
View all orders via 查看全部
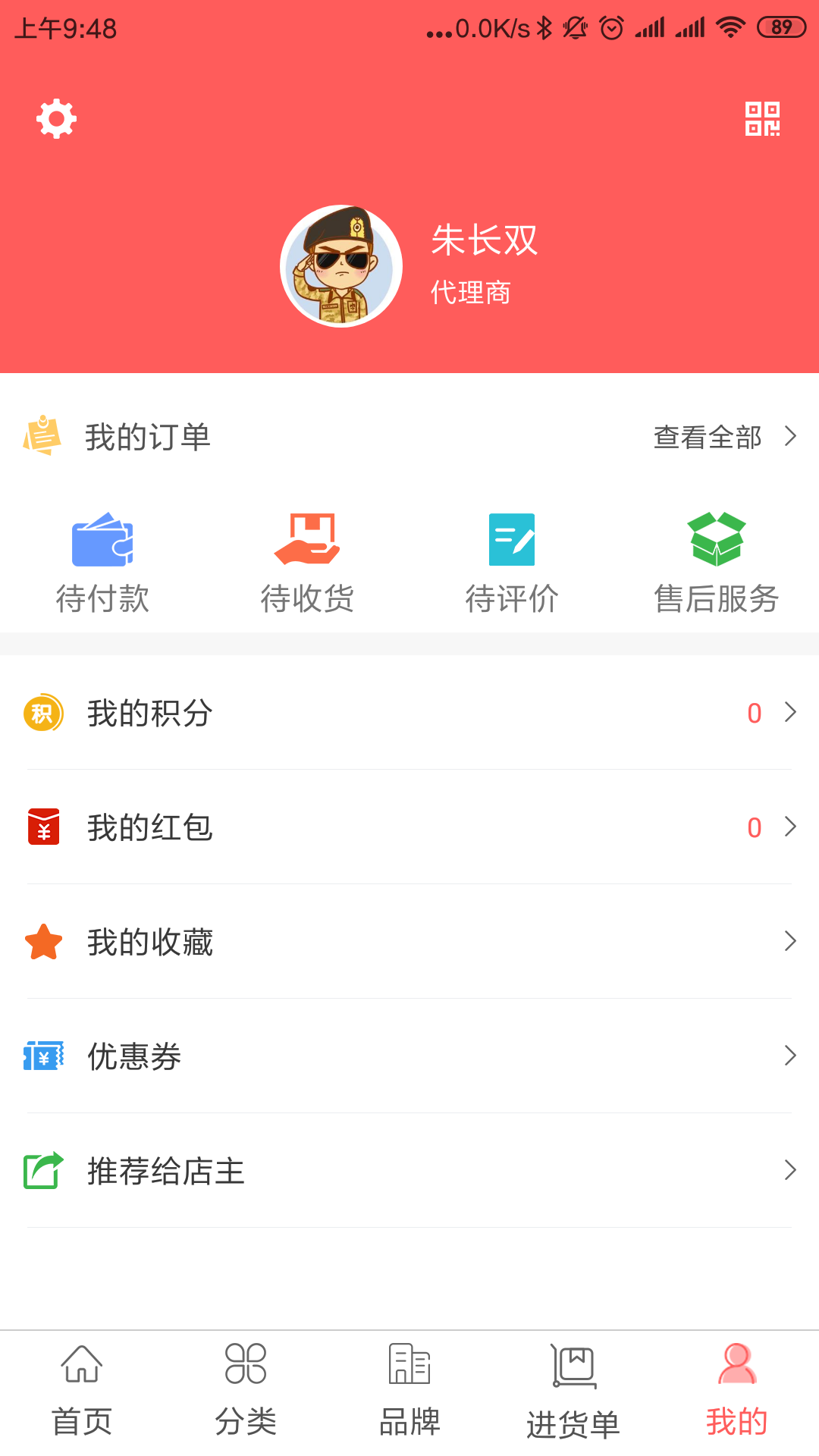(x=724, y=437)
